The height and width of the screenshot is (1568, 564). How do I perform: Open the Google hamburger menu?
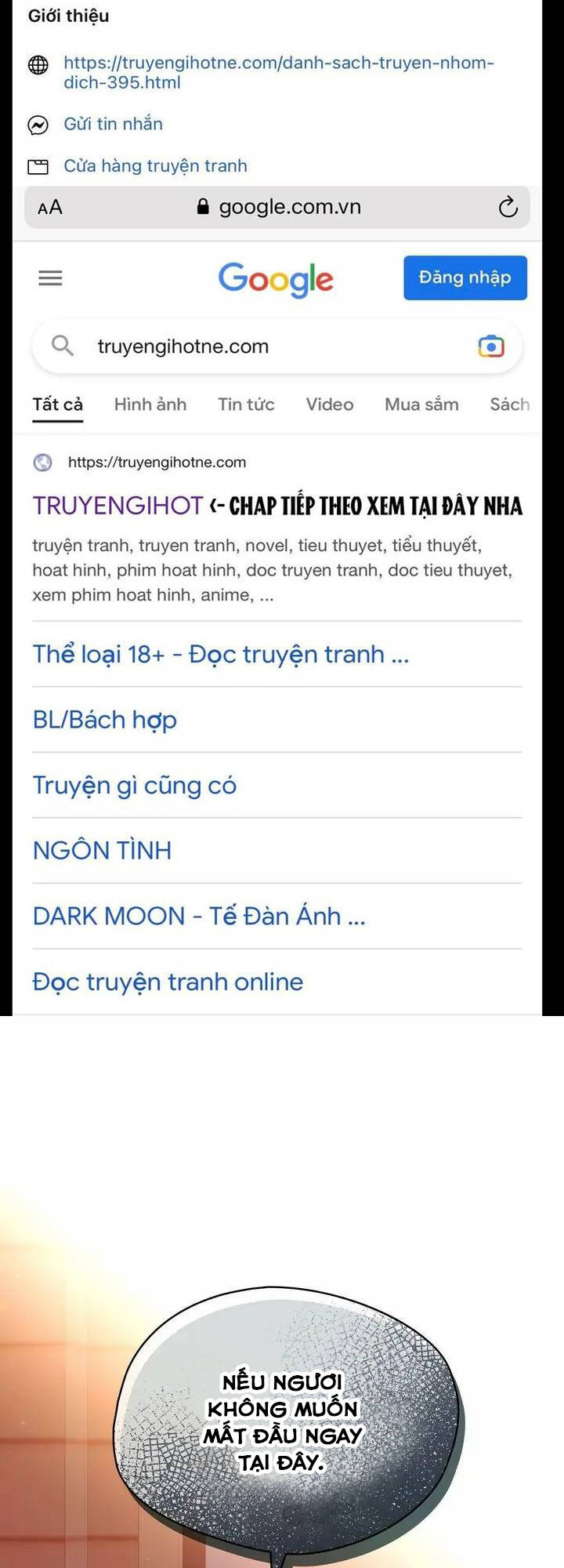50,278
